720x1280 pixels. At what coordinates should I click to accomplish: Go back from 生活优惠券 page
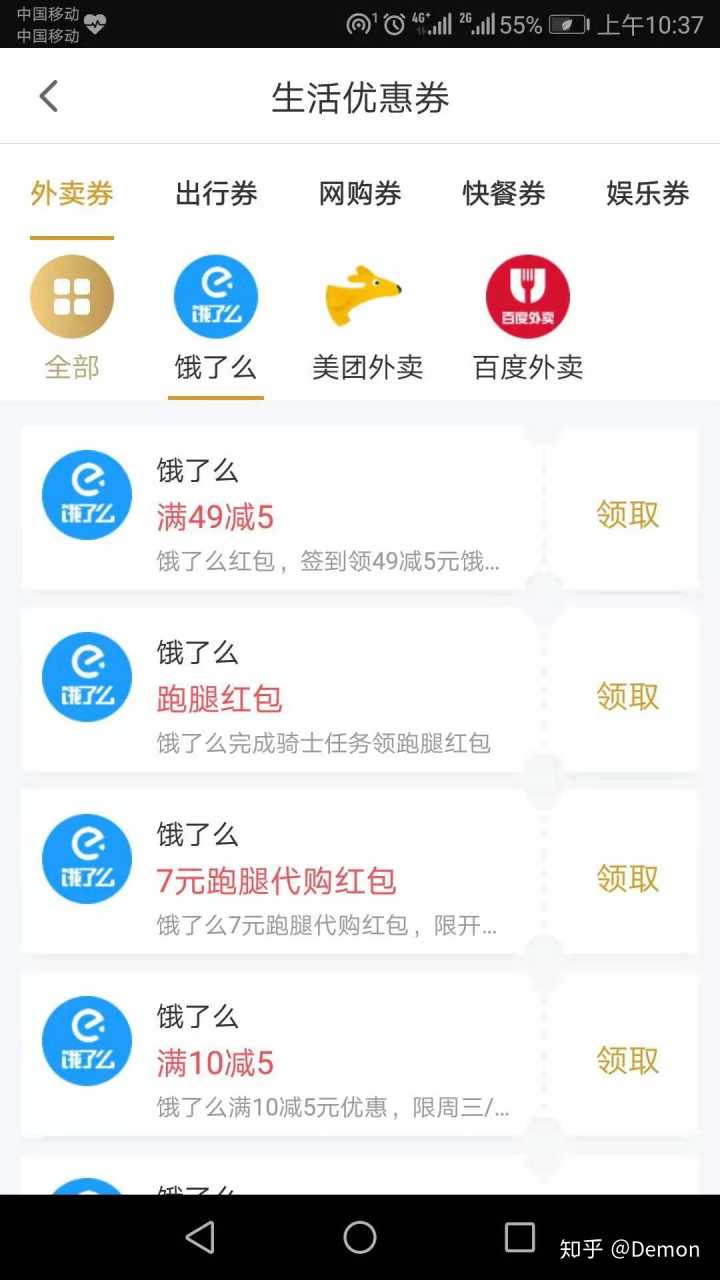pos(48,97)
